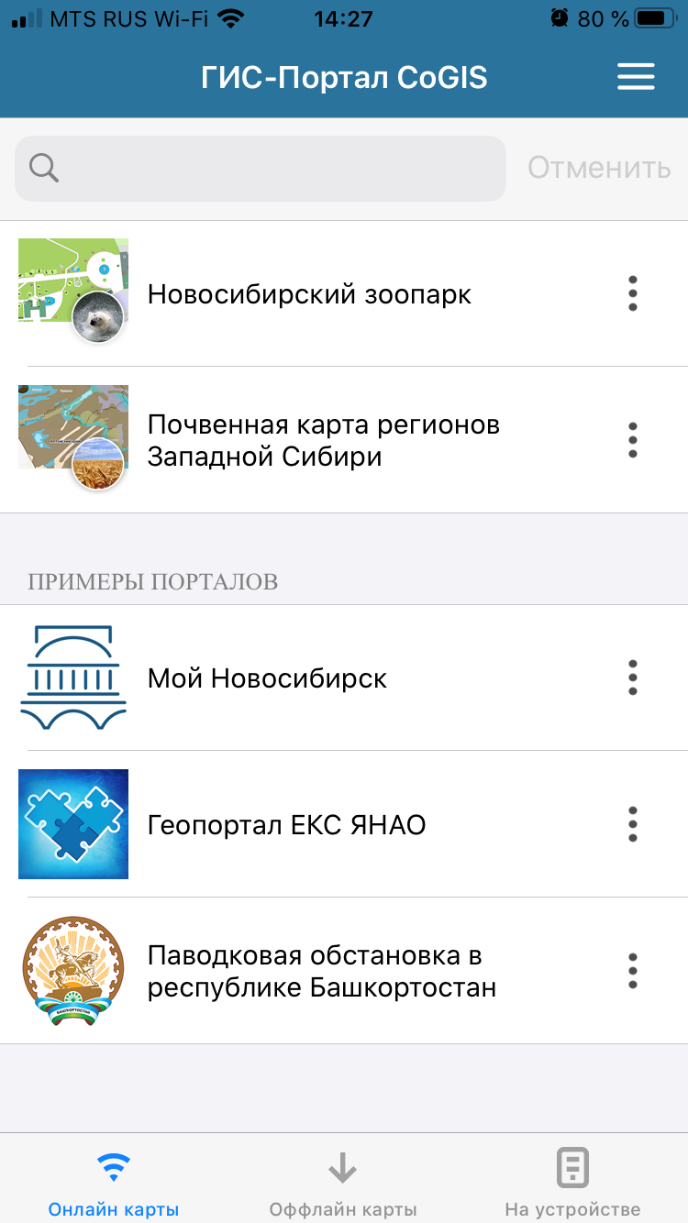Open options for Новосибирский зоопарк
The height and width of the screenshot is (1223, 688).
[x=632, y=294]
